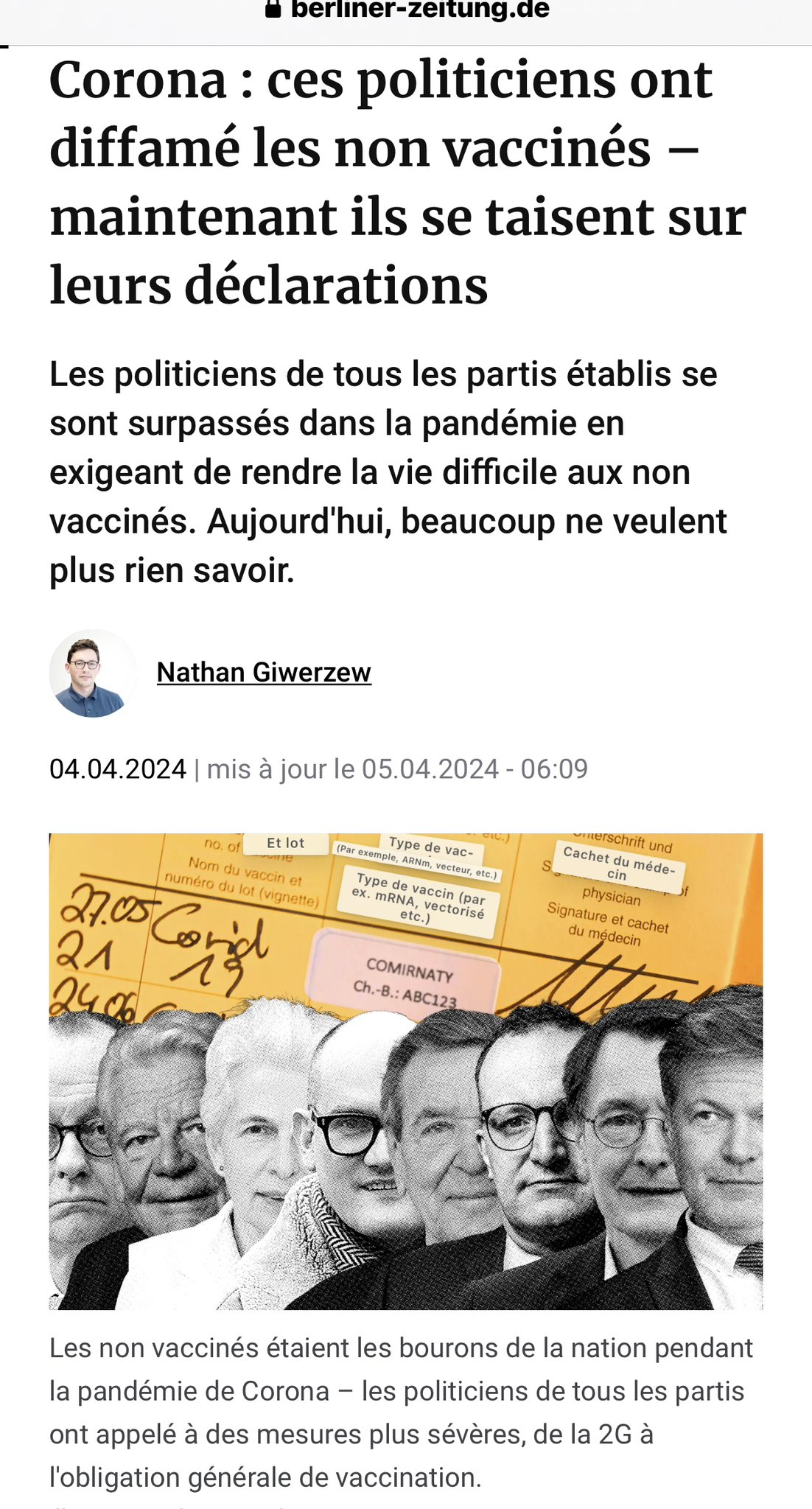
Task: Tap the berliner-zeitung.de address bar
Action: (x=407, y=10)
